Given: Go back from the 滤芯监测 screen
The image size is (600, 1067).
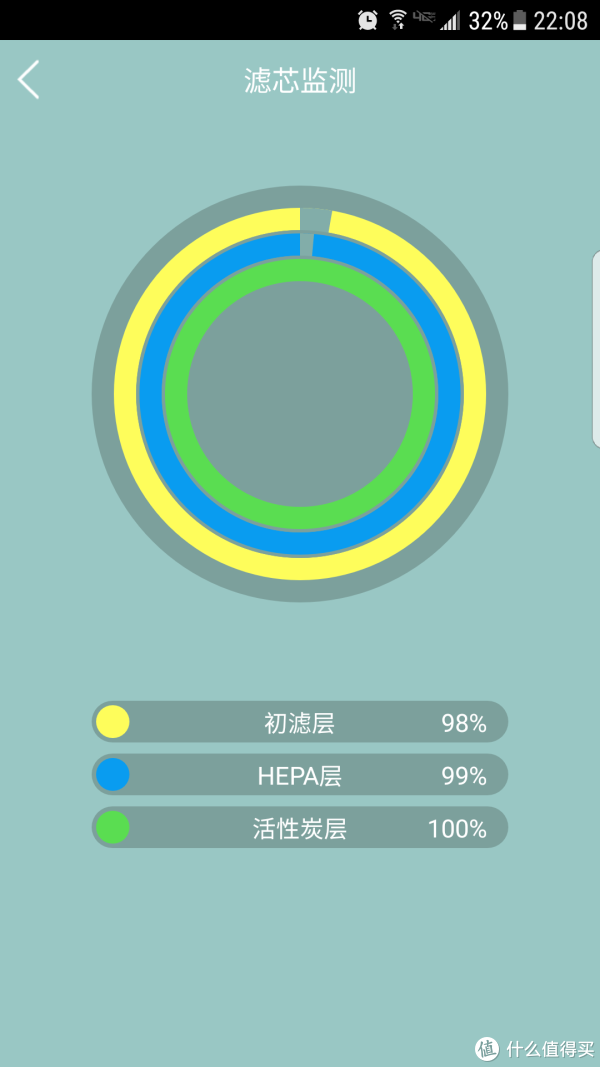Looking at the screenshot, I should pos(29,80).
